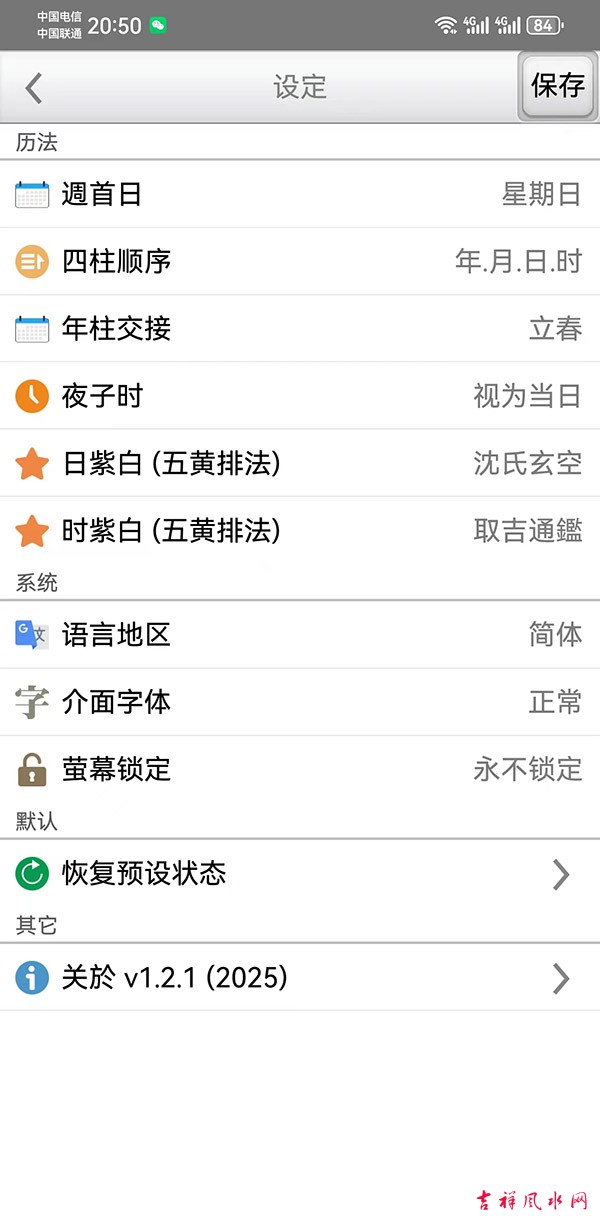Tap 恢复预设状态 to restore defaults

[300, 874]
